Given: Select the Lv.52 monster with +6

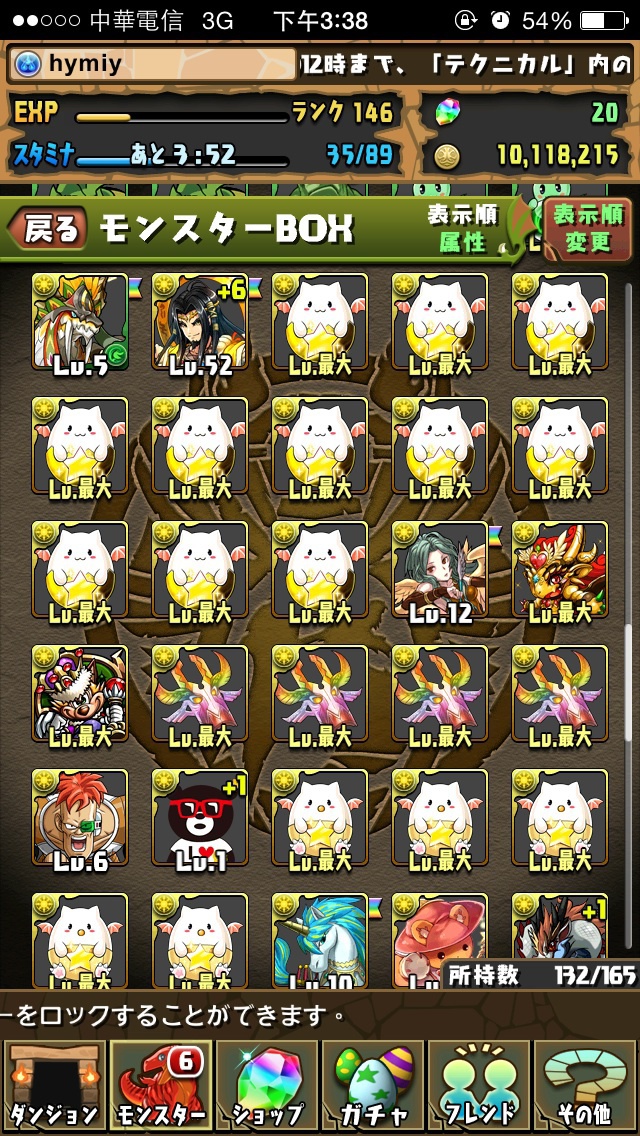Looking at the screenshot, I should tap(200, 323).
